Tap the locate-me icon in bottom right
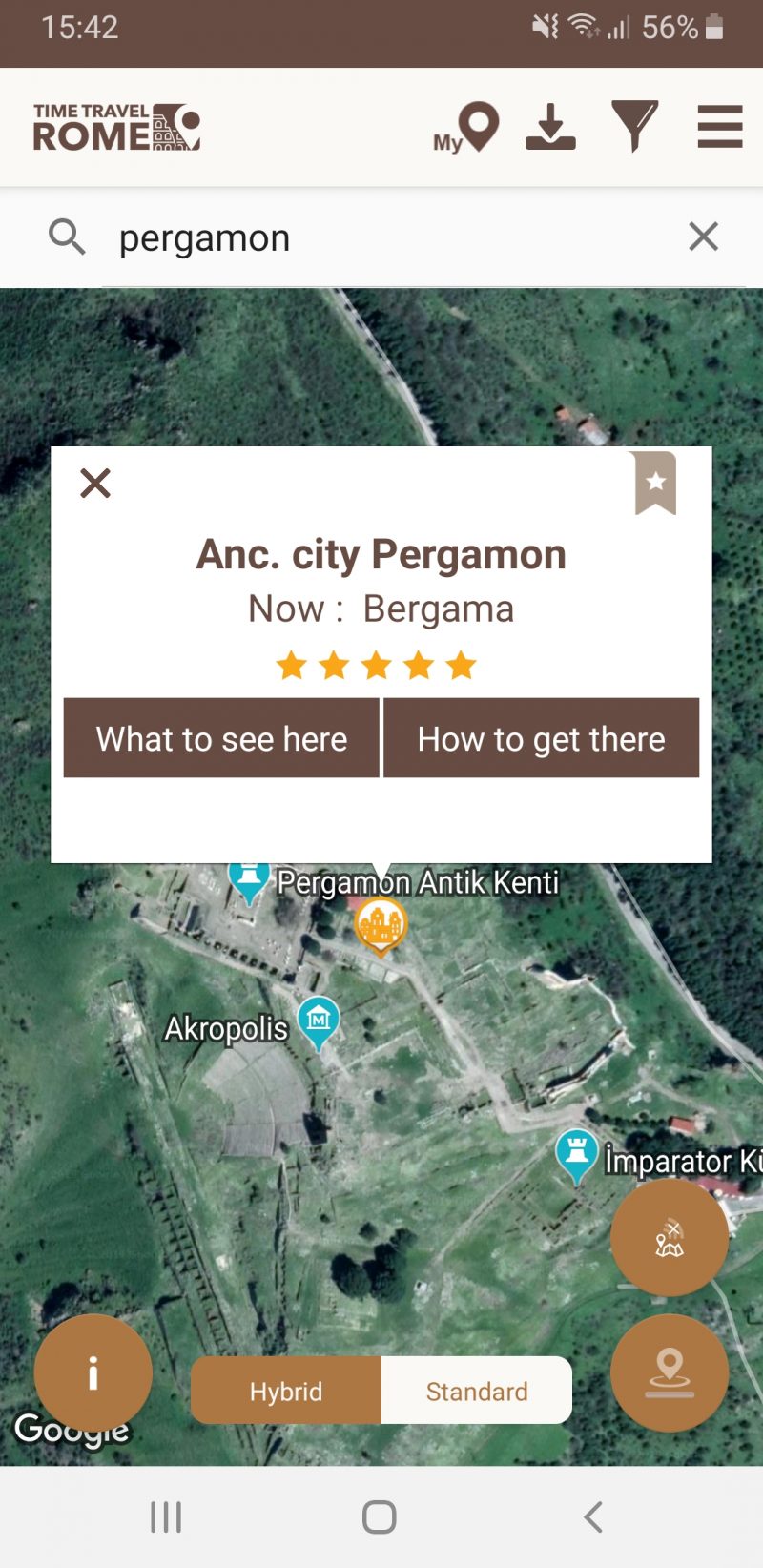The image size is (763, 1568). tap(670, 1372)
